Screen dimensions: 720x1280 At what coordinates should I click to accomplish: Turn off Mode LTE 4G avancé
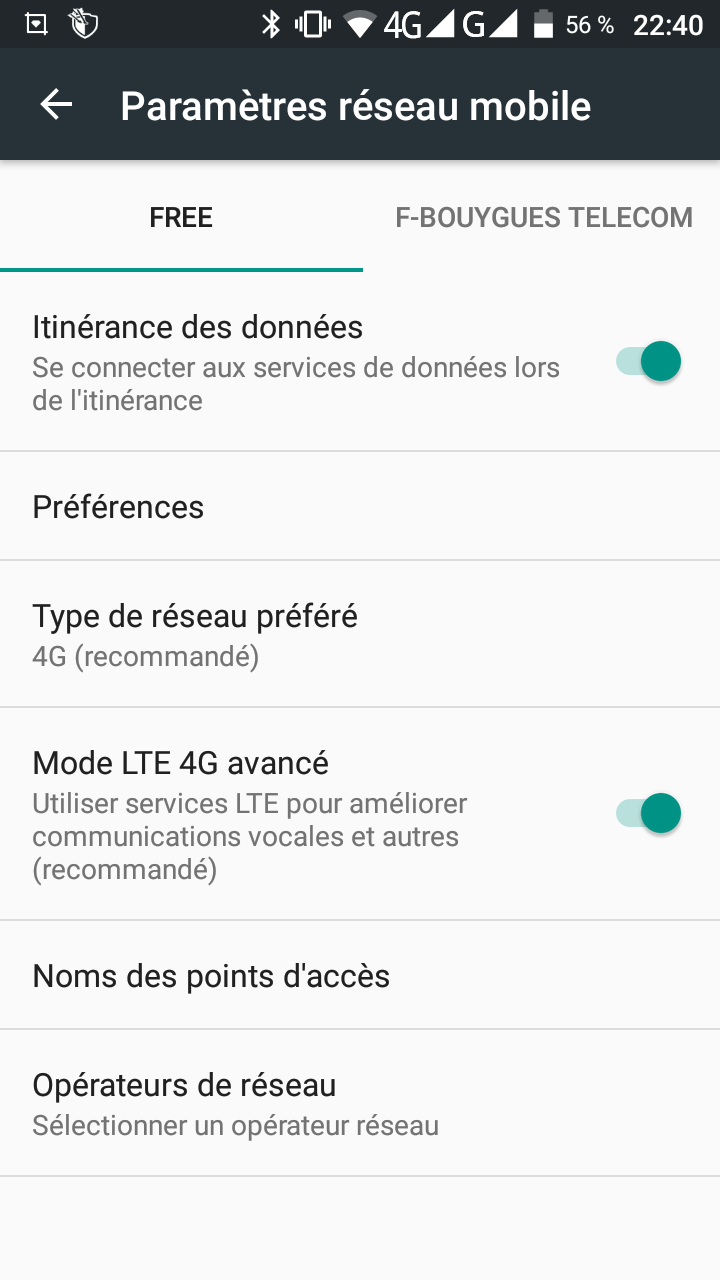click(x=649, y=813)
